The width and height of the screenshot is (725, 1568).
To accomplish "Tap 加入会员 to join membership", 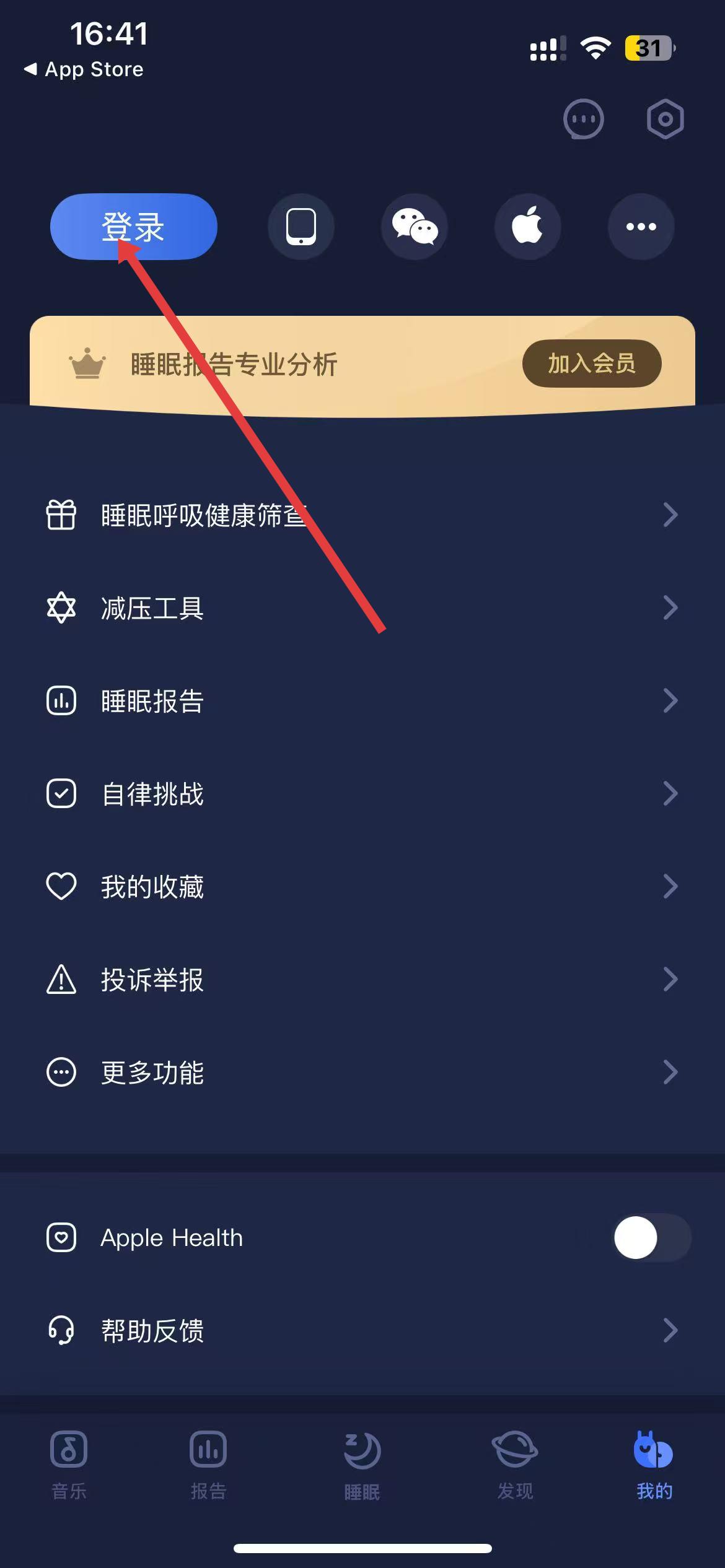I will [592, 364].
